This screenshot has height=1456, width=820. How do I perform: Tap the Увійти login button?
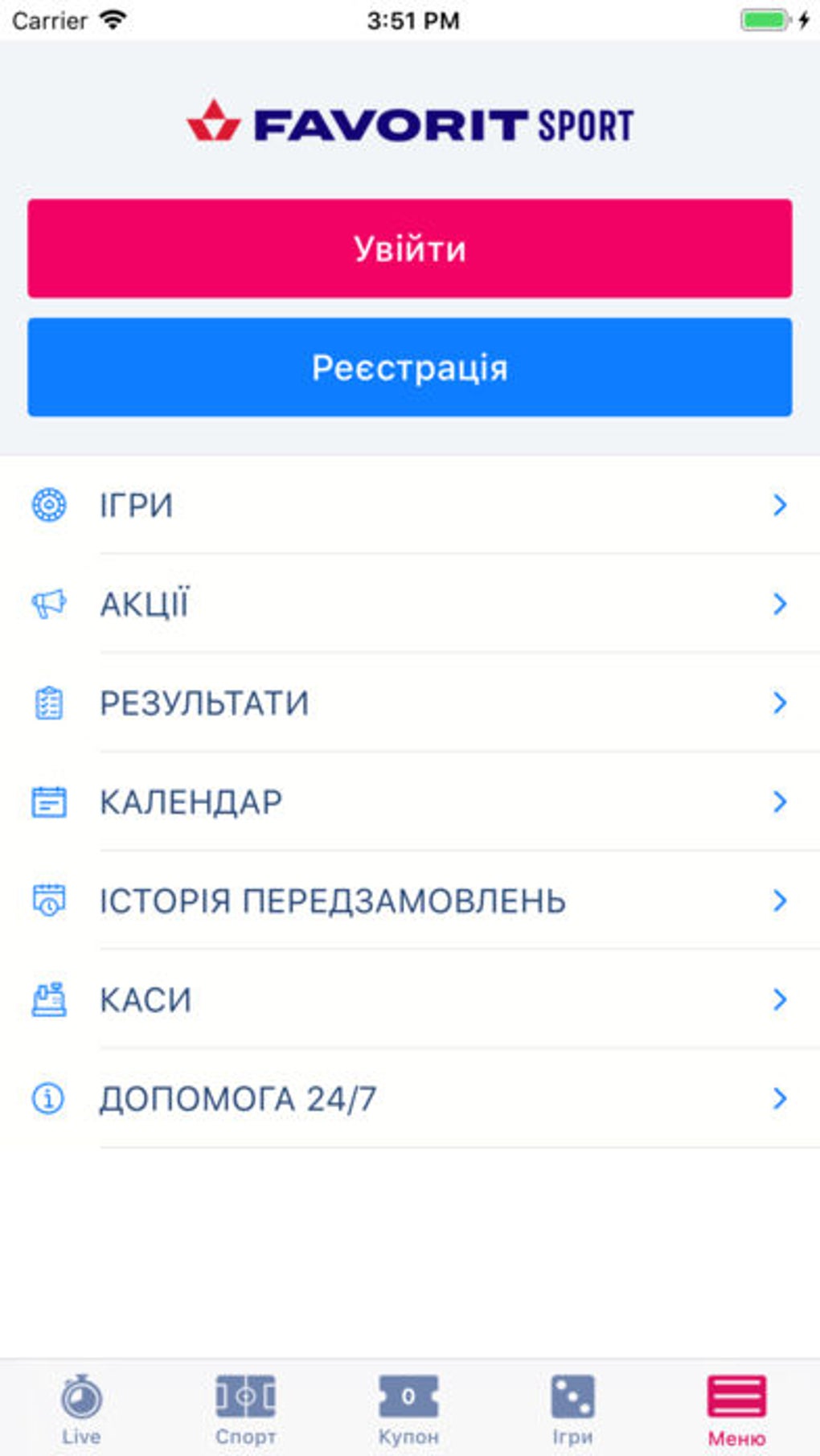[410, 248]
